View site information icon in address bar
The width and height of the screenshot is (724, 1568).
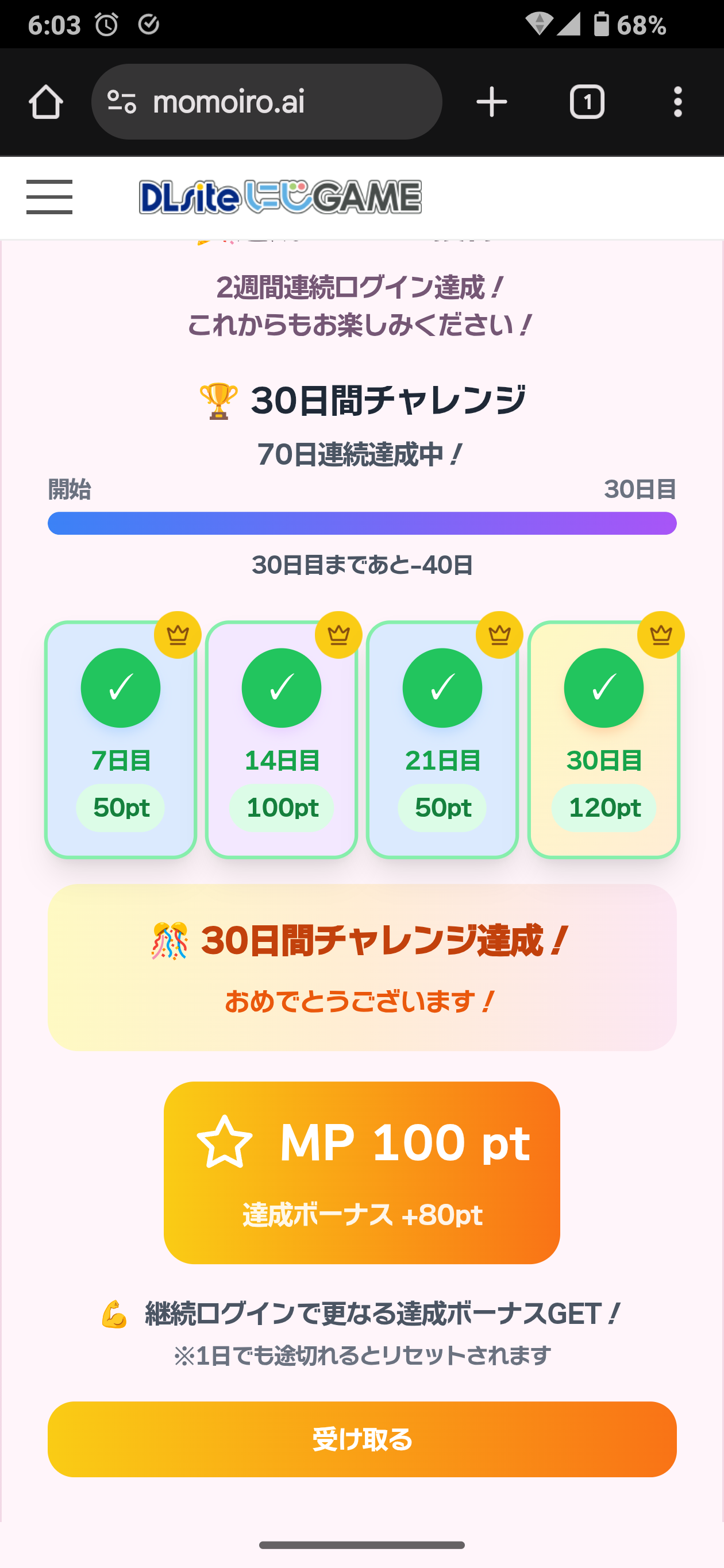(x=122, y=102)
